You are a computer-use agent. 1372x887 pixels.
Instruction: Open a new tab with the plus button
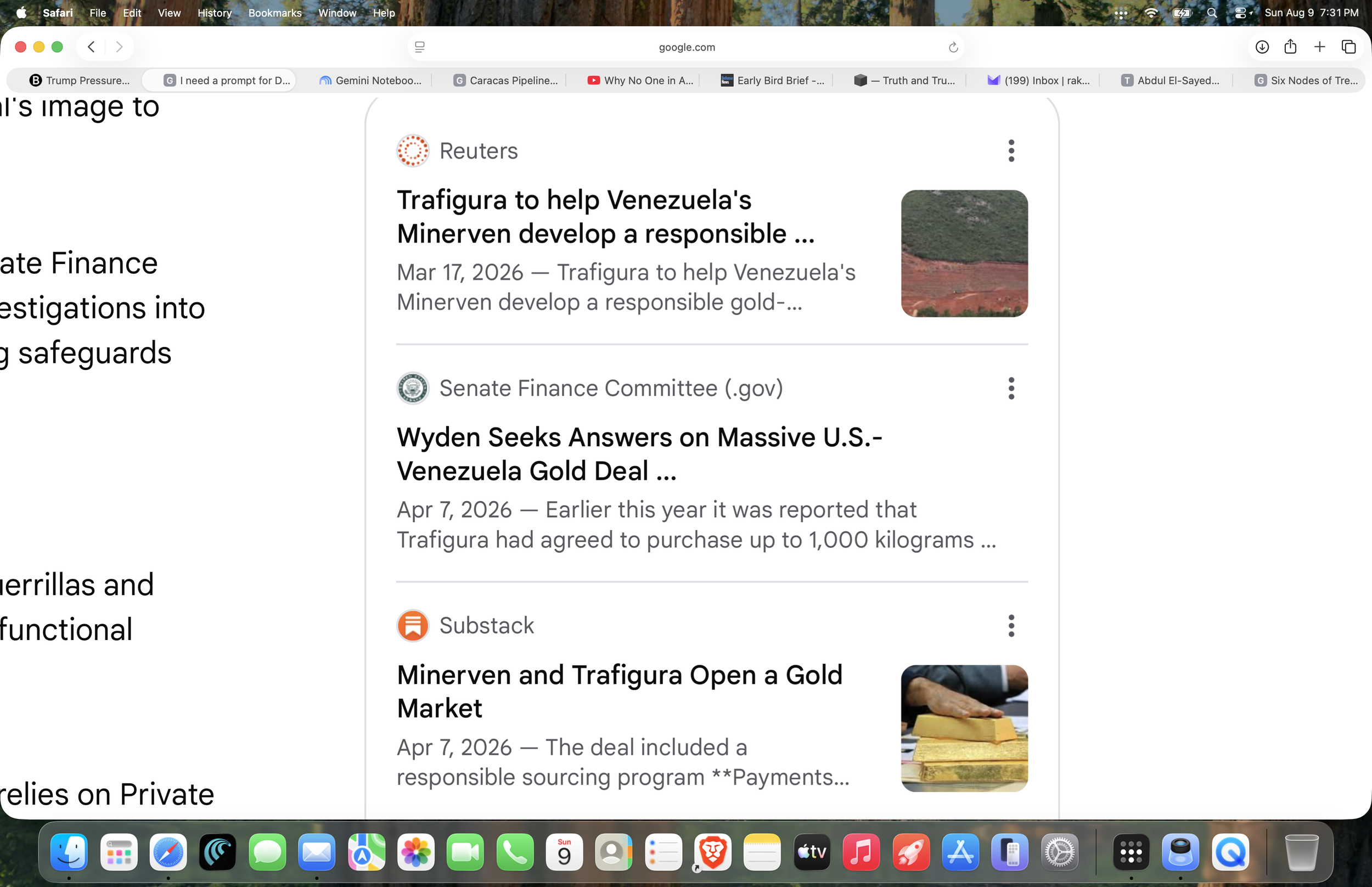[x=1320, y=47]
